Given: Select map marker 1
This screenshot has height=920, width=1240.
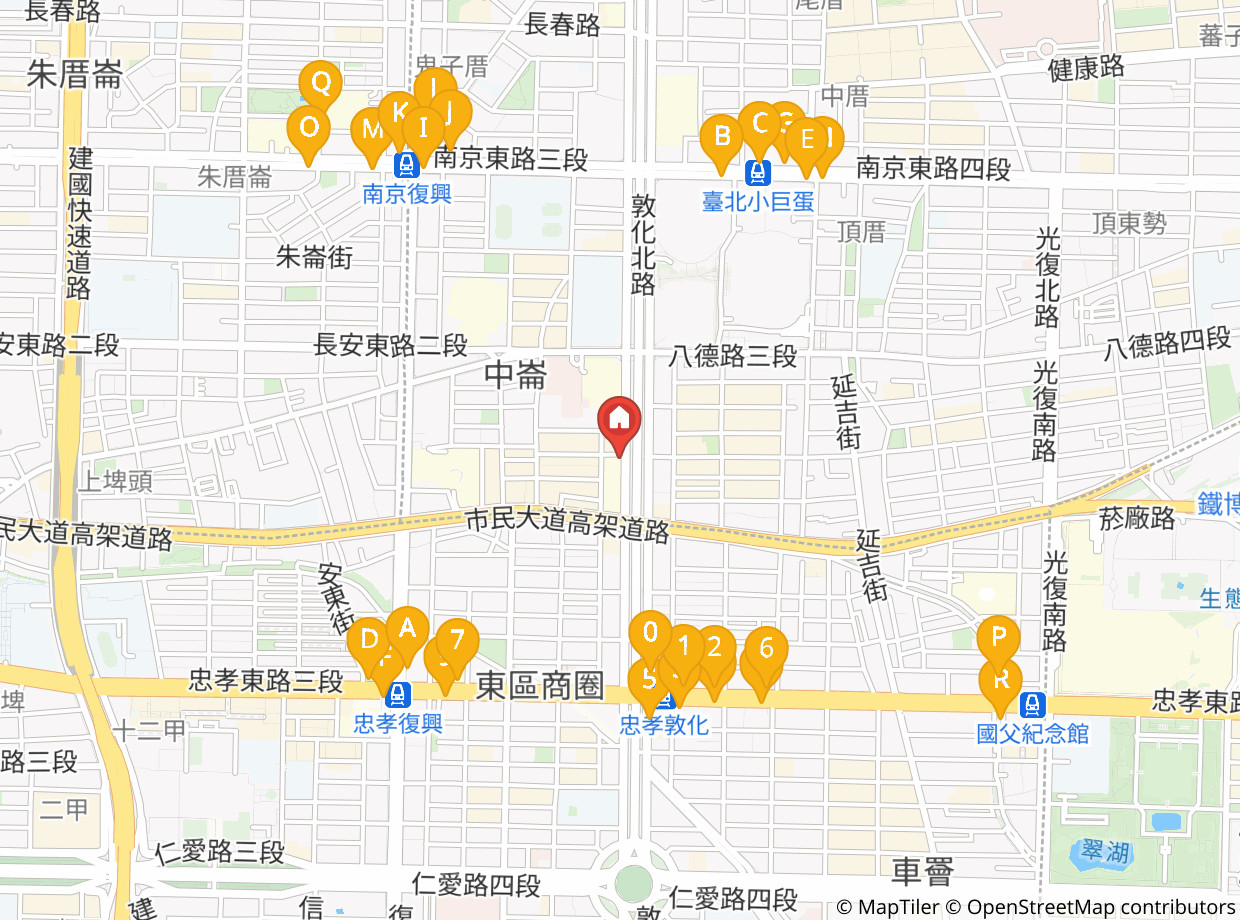Looking at the screenshot, I should (x=685, y=645).
